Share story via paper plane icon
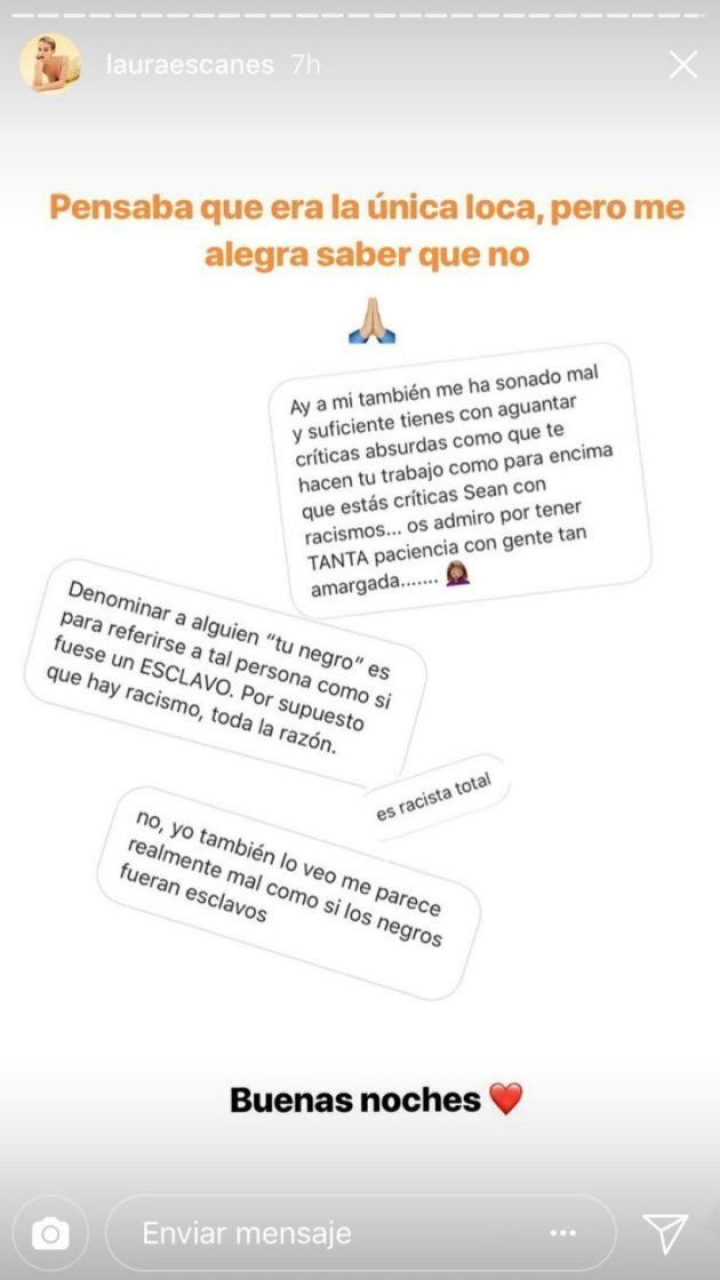Screen dimensions: 720x1280 [x=665, y=1232]
